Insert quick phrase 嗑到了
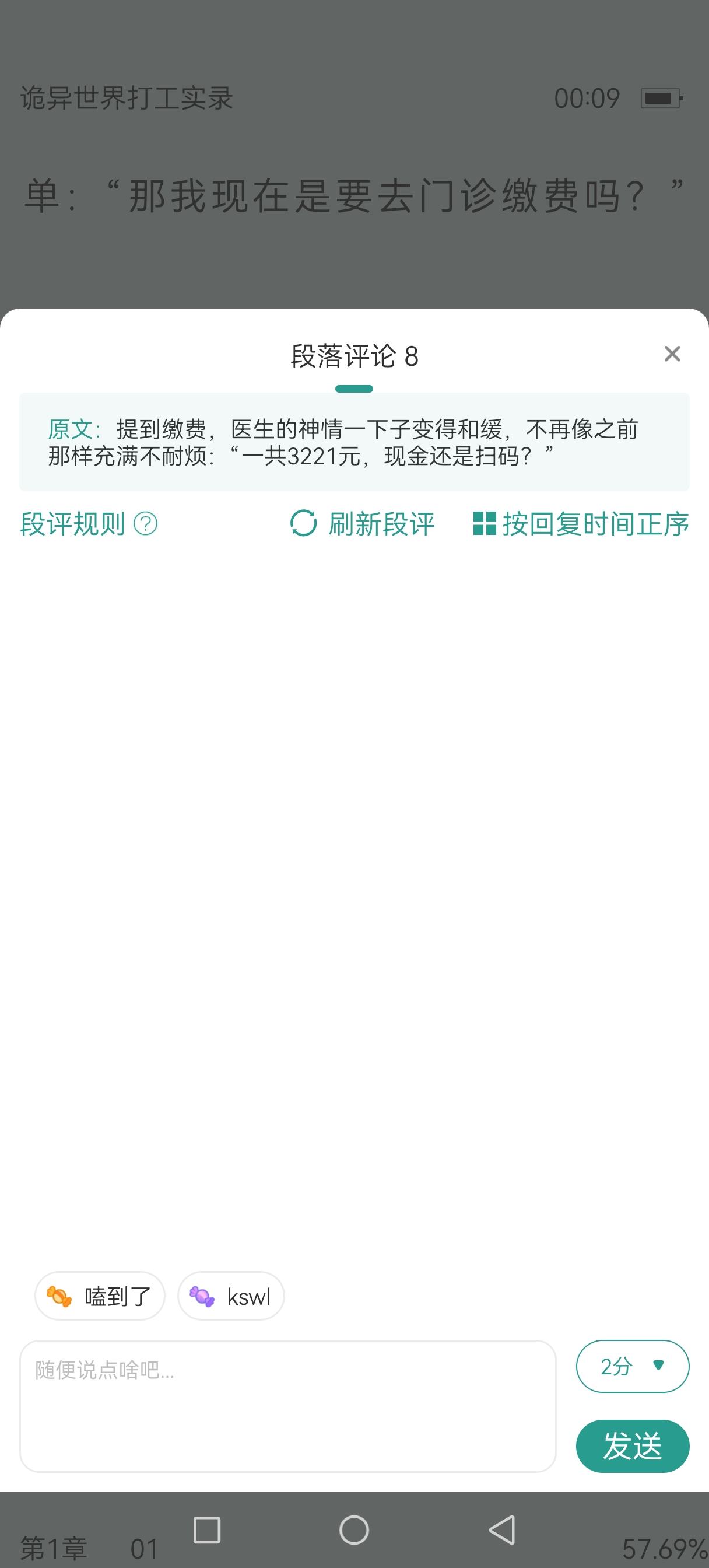The height and width of the screenshot is (1568, 709). (x=100, y=1296)
